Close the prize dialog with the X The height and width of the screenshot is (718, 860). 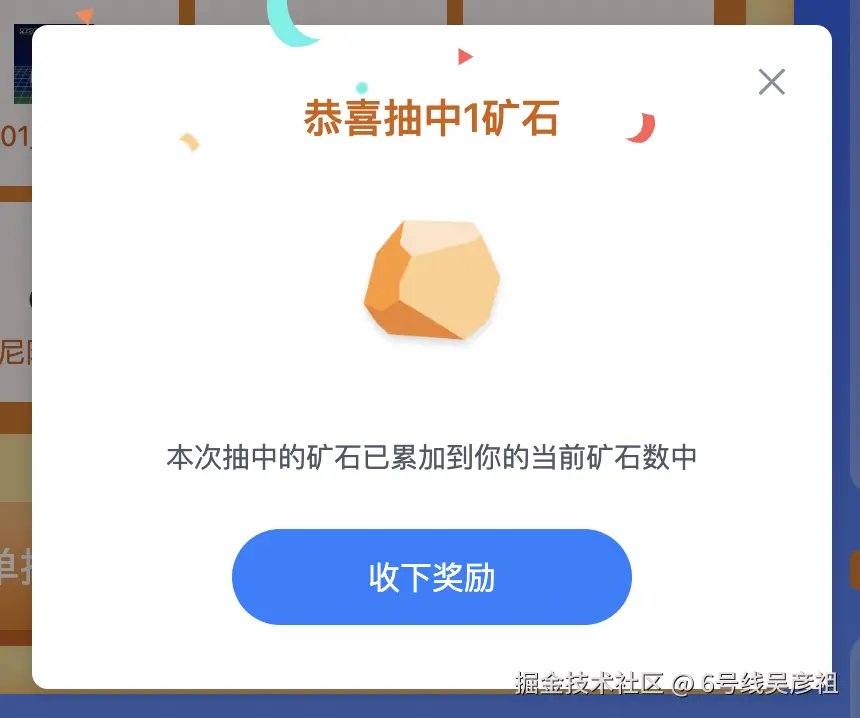[x=771, y=82]
